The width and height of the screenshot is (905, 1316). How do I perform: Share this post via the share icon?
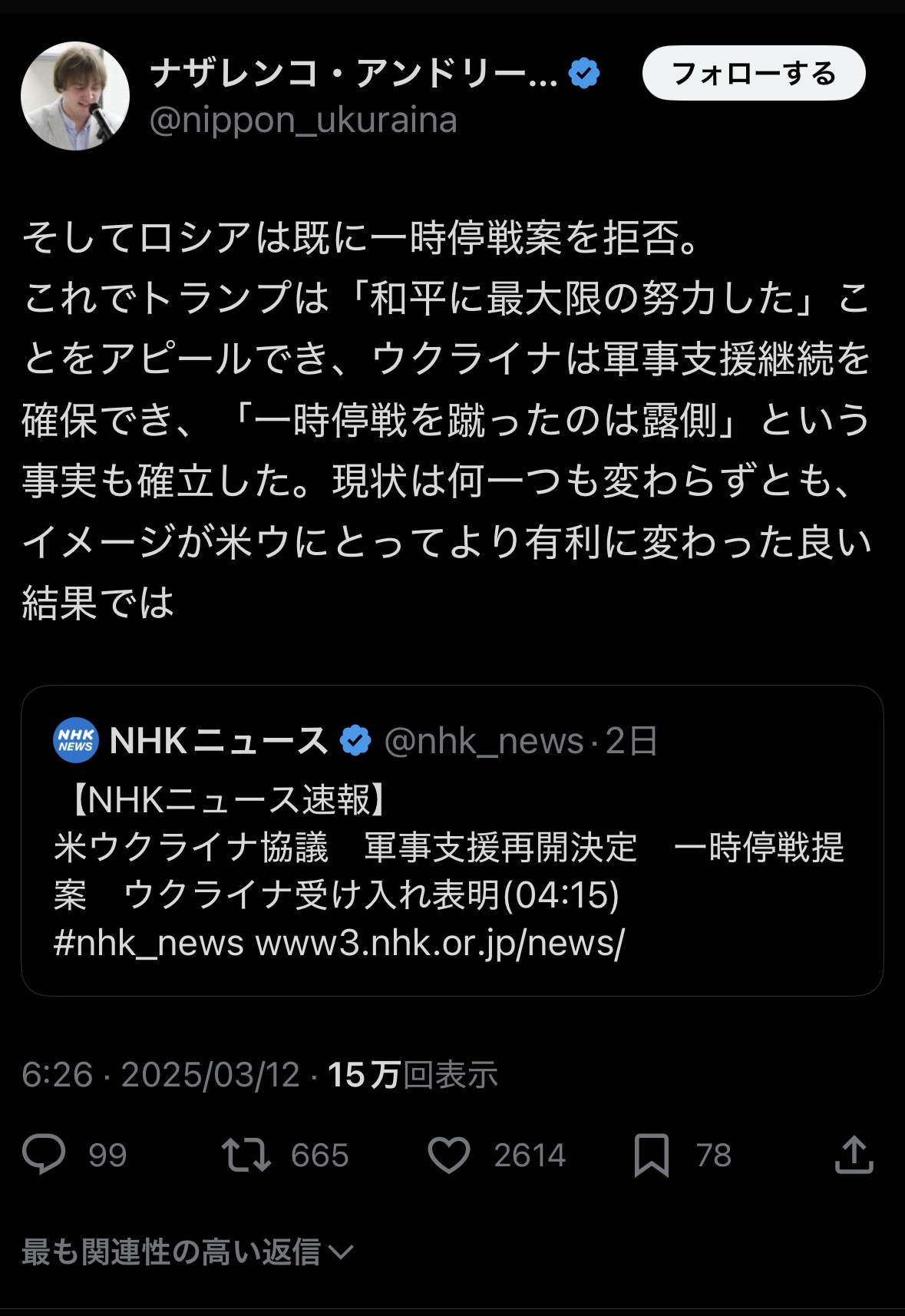(854, 1155)
